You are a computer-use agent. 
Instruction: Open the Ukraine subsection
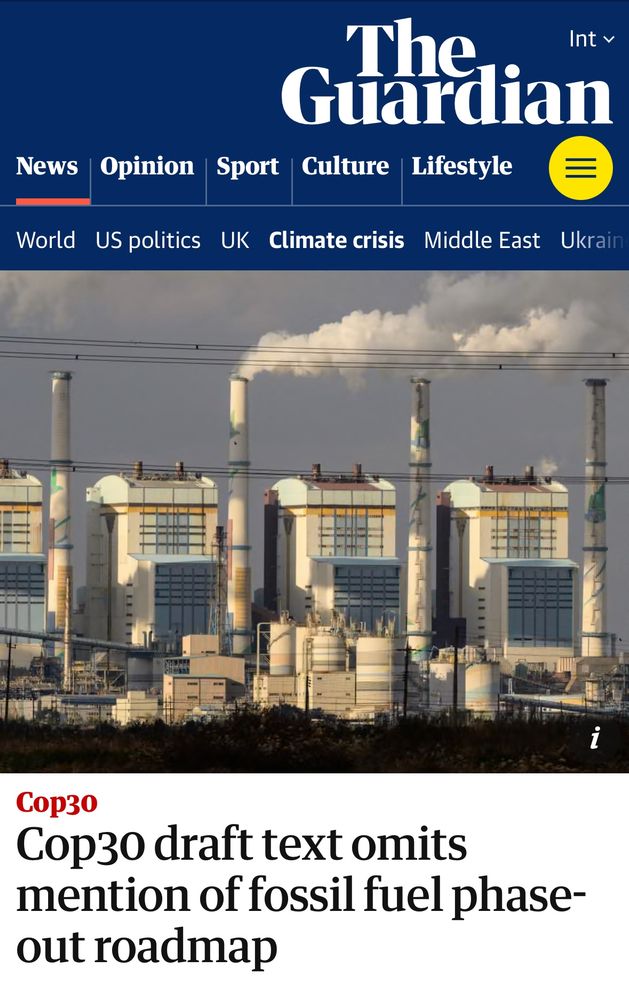click(593, 240)
